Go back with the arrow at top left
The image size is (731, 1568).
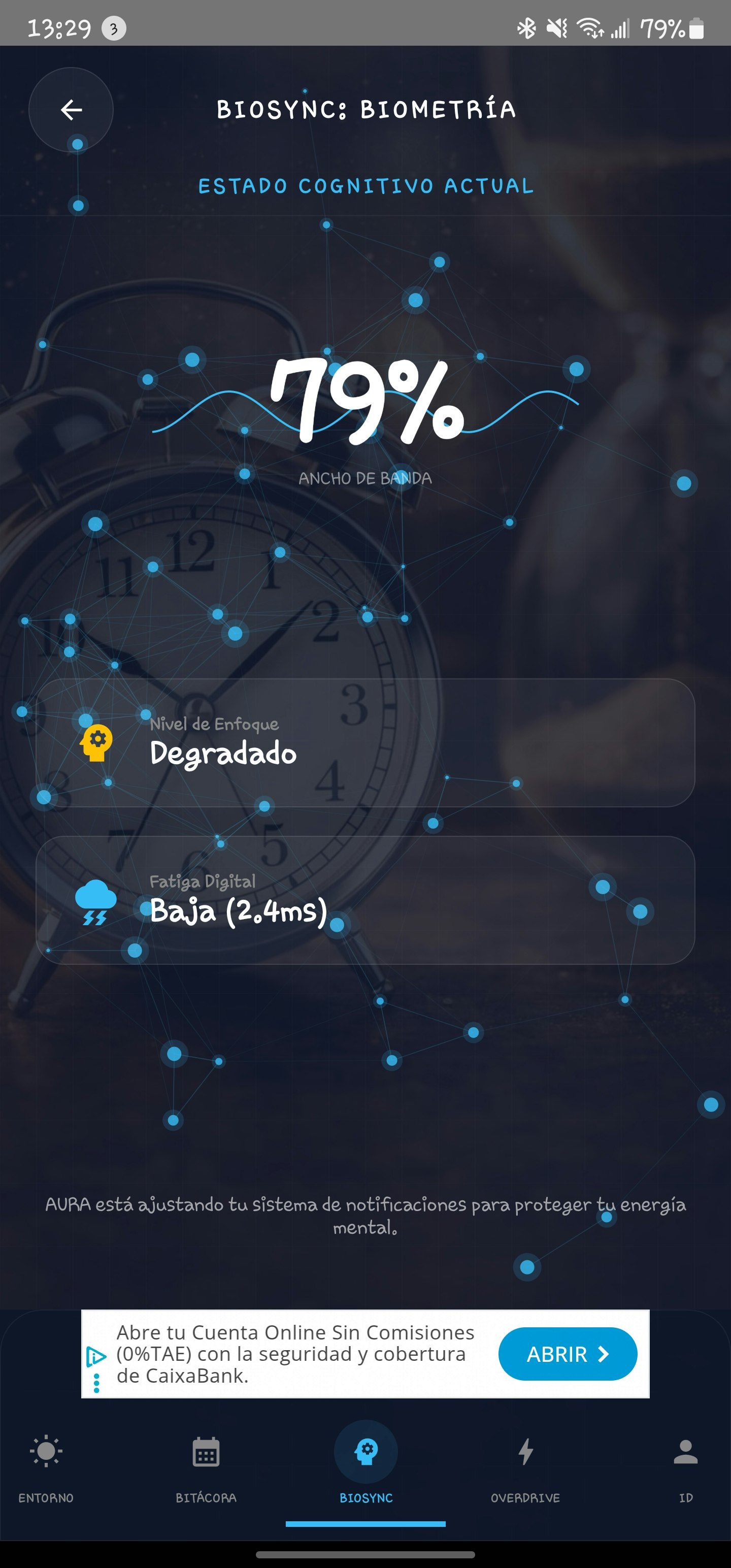(71, 110)
